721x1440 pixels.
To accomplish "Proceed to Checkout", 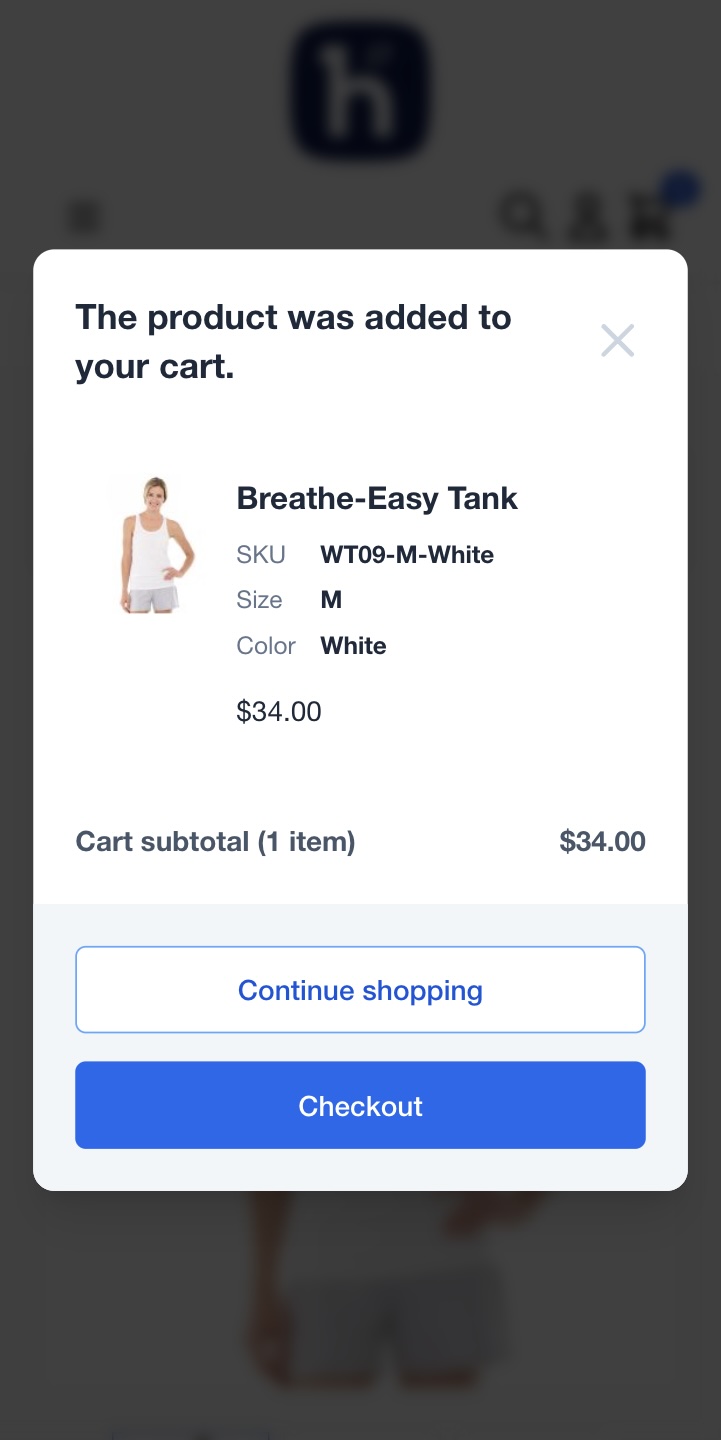I will [360, 1105].
